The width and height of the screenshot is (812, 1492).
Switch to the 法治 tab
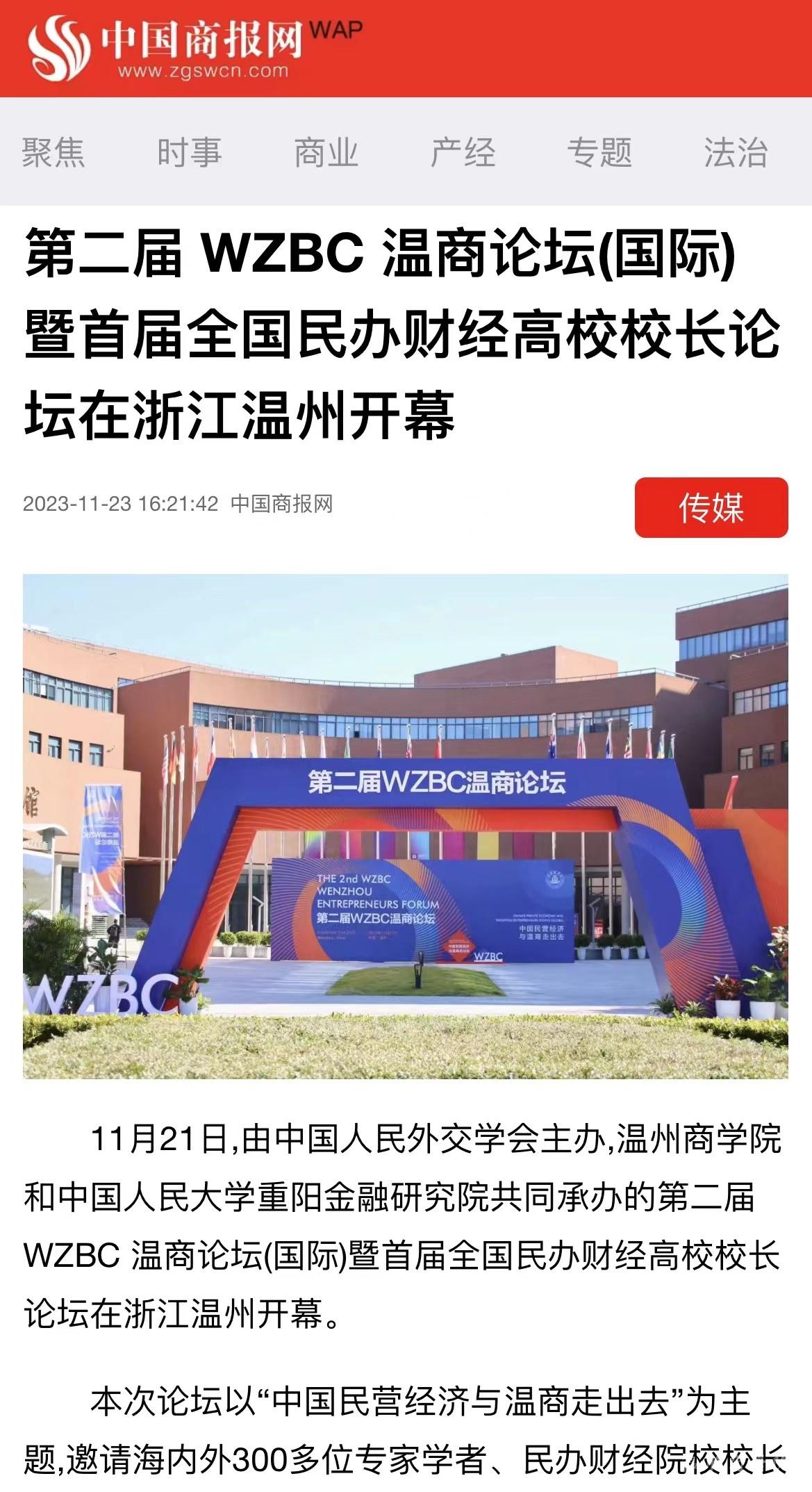pyautogui.click(x=736, y=152)
